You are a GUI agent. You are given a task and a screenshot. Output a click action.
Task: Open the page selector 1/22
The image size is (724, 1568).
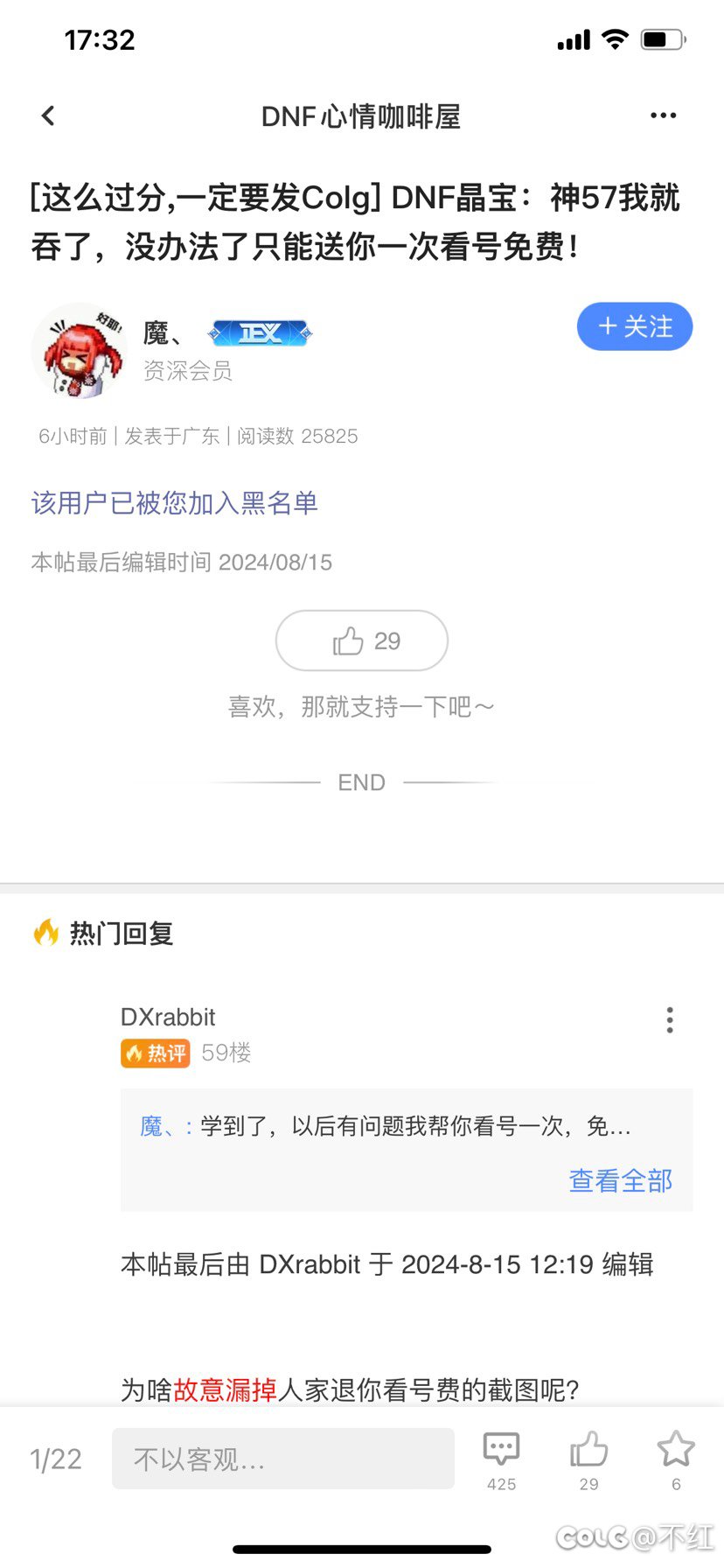[56, 1459]
